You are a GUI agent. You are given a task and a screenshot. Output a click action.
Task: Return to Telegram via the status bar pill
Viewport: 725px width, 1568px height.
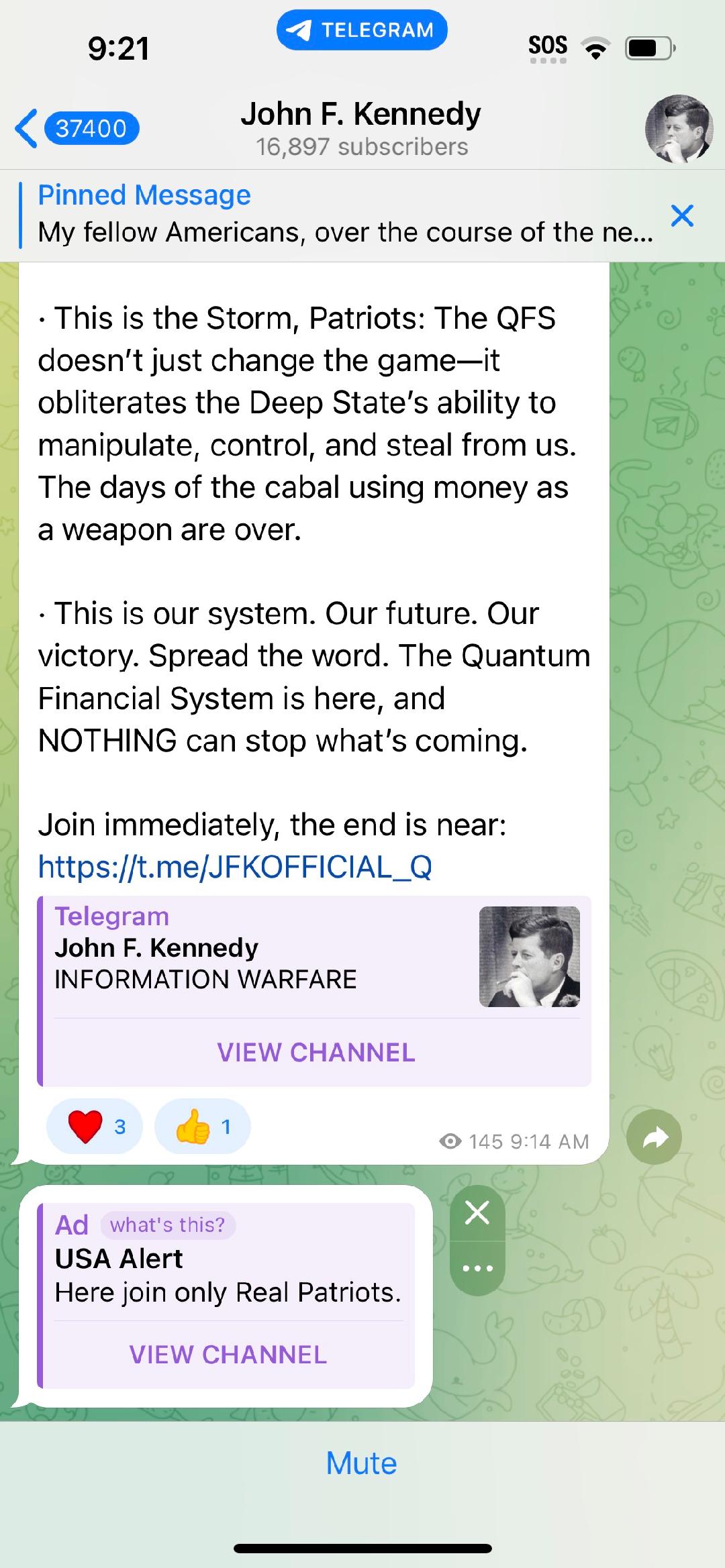point(361,30)
